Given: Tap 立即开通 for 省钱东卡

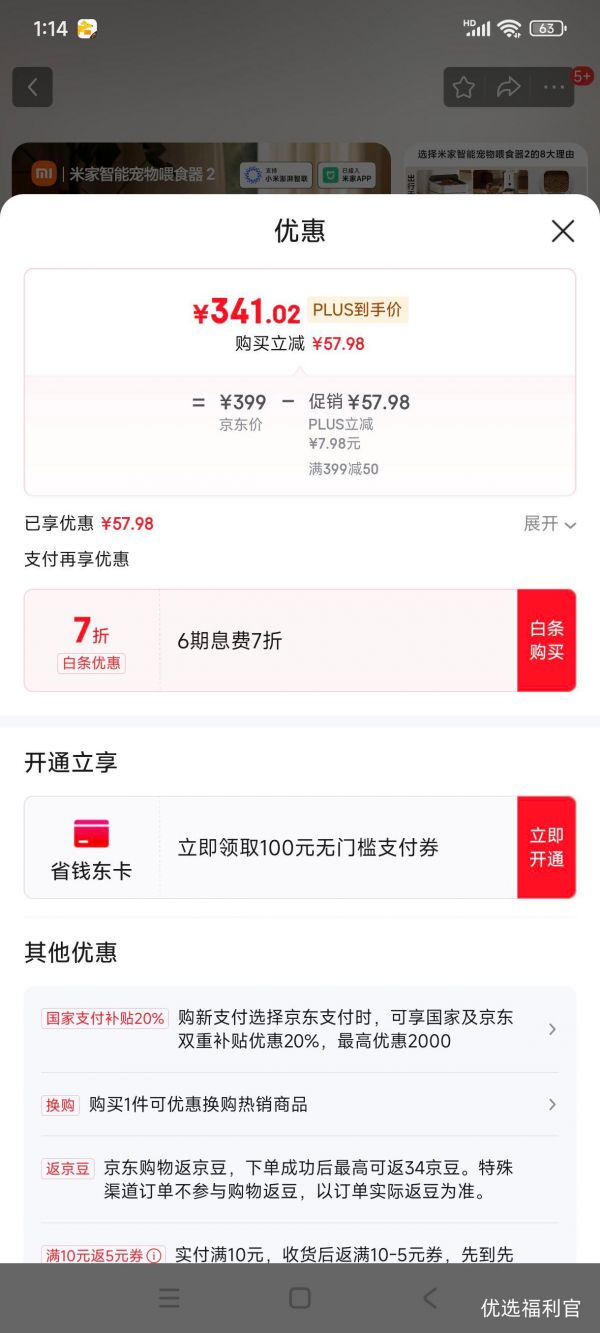Looking at the screenshot, I should click(x=546, y=847).
